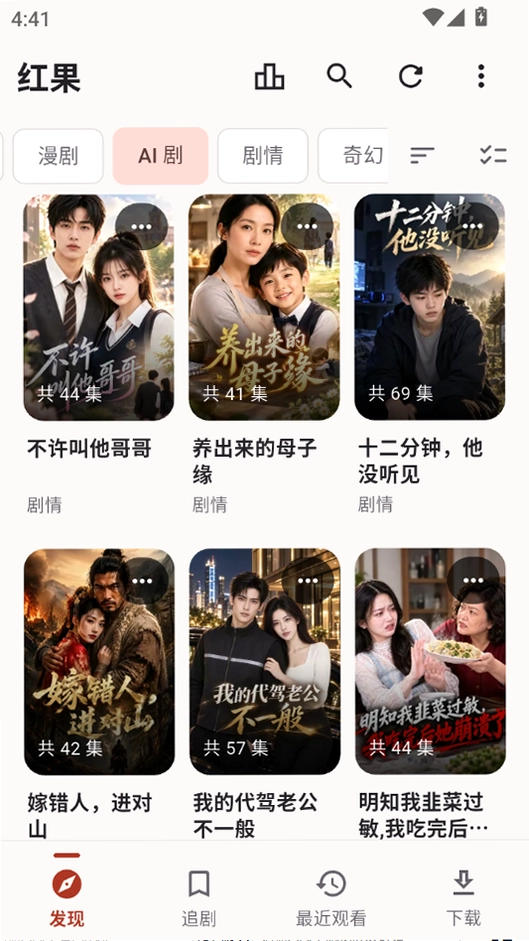Open search in the top bar

tap(339, 77)
